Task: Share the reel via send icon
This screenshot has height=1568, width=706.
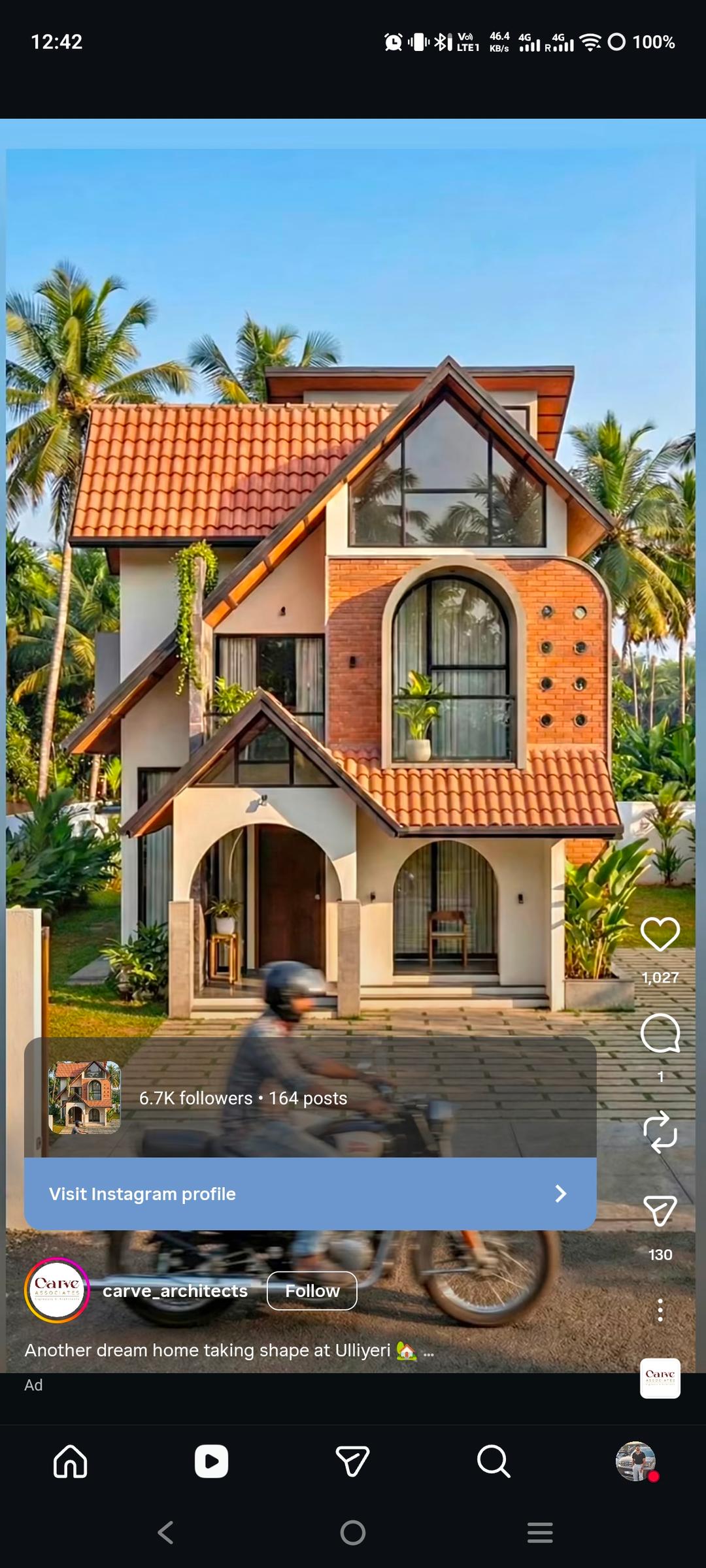Action: point(660,1211)
